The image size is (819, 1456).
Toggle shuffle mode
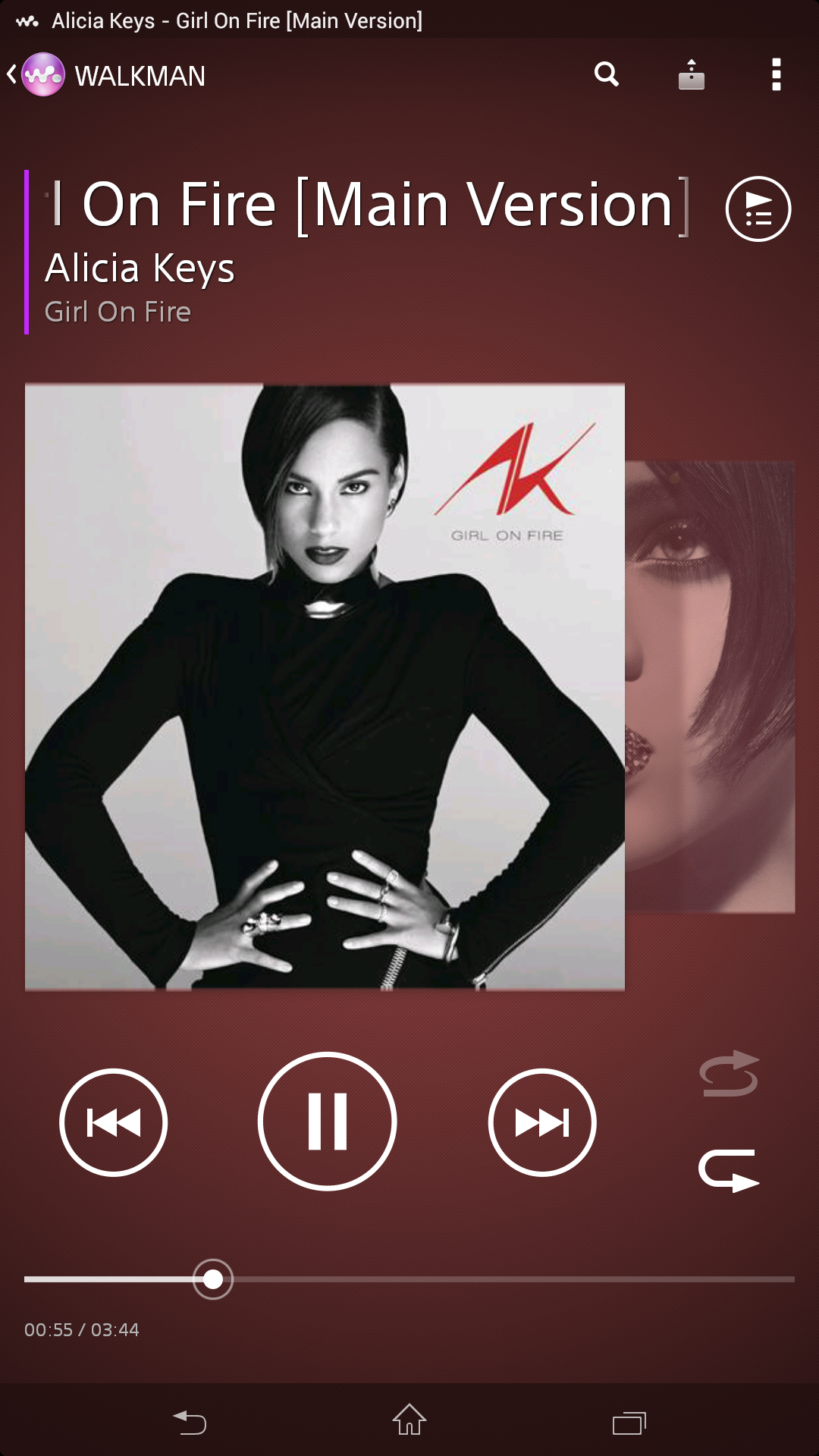(729, 1074)
